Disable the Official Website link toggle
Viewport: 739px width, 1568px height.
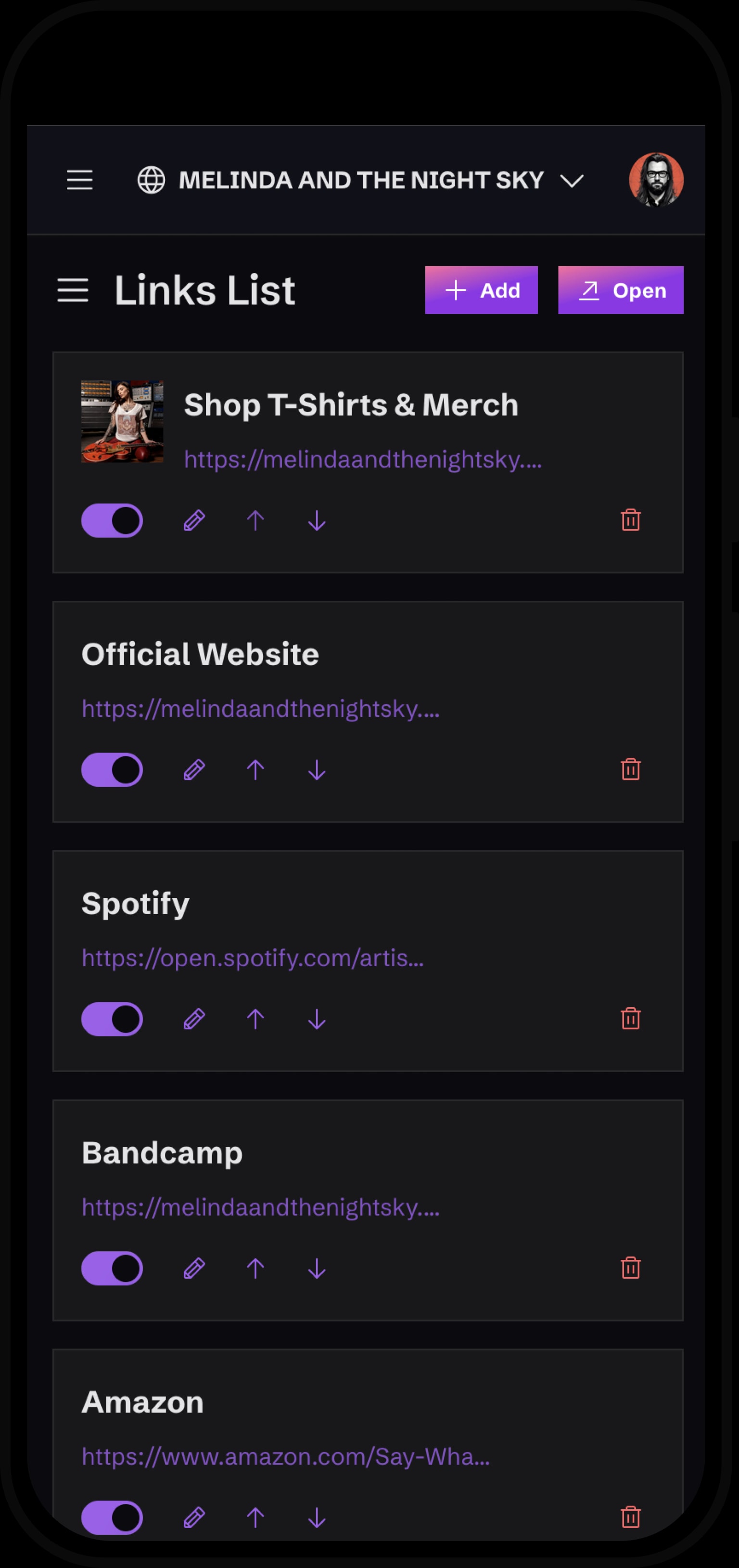(112, 769)
